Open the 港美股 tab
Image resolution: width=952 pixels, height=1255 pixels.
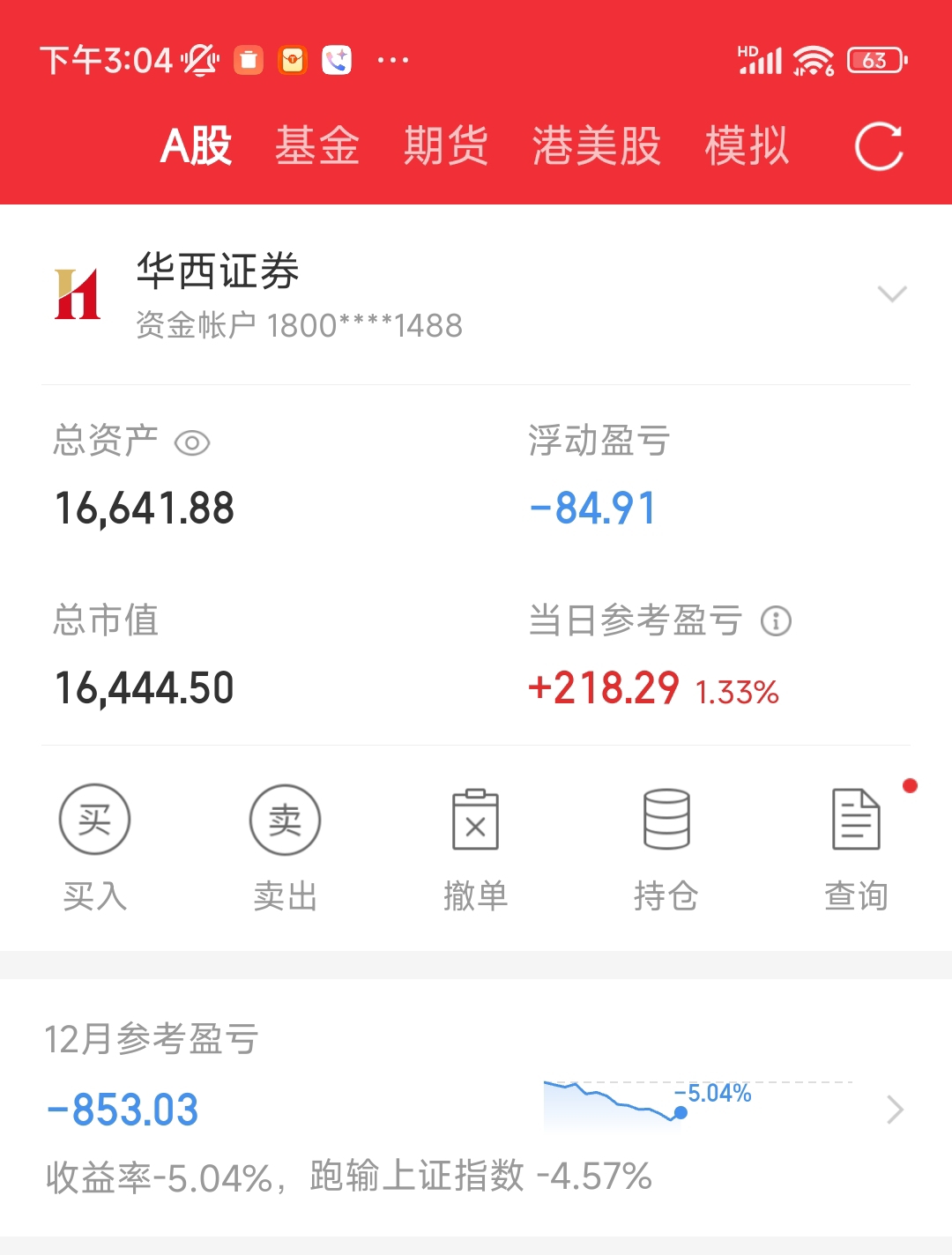[596, 146]
